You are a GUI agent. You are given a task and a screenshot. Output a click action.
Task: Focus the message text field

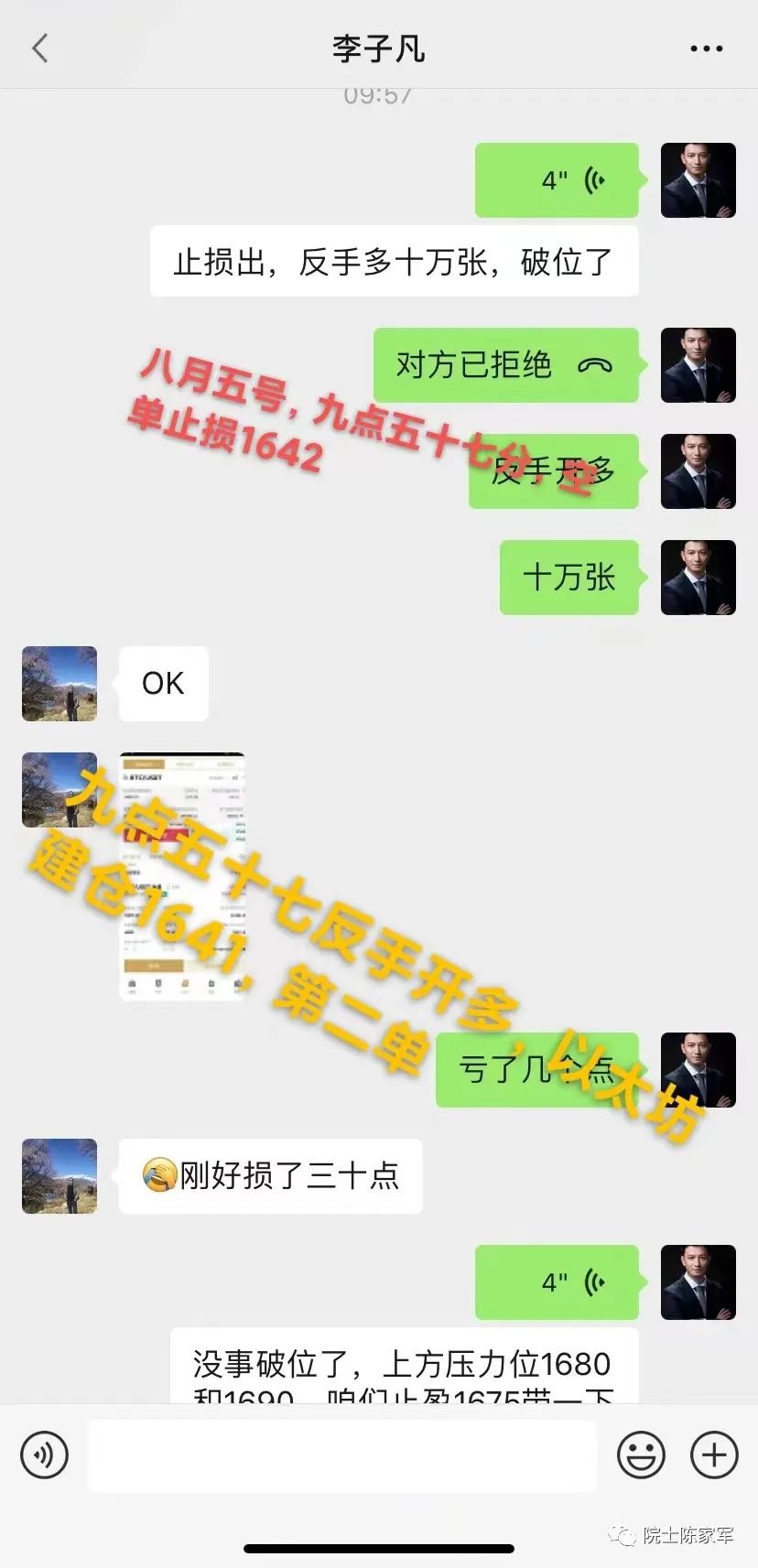pyautogui.click(x=342, y=1454)
